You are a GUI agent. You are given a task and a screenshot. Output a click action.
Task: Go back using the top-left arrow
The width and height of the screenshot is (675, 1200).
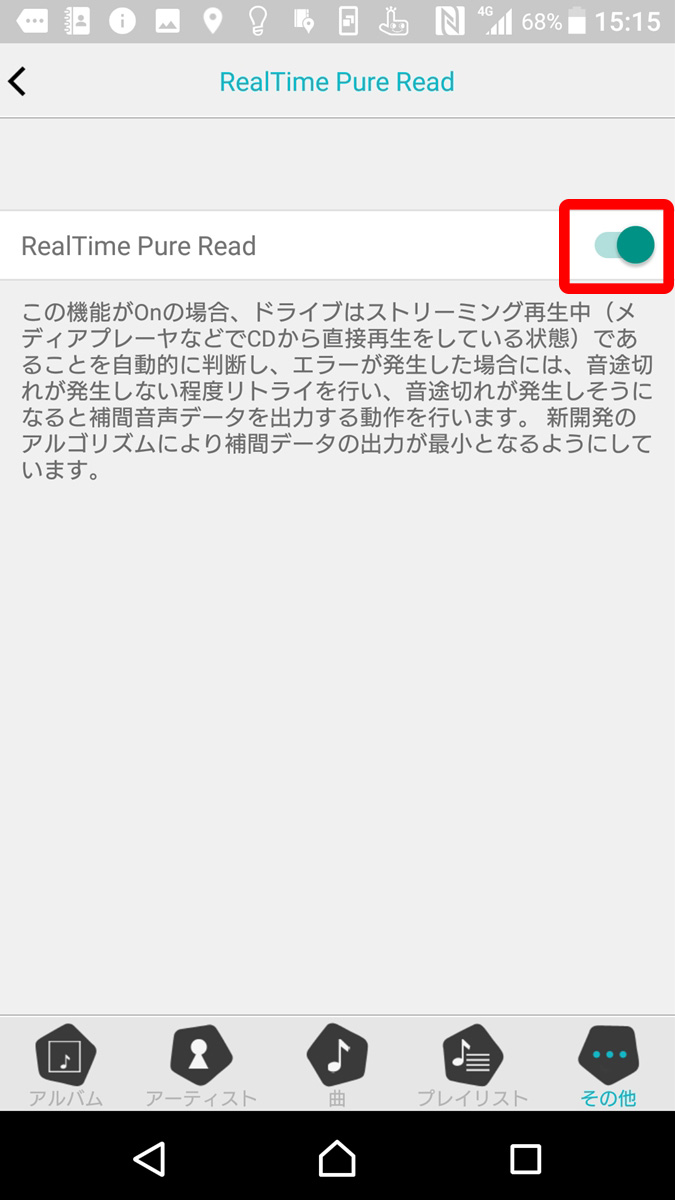(x=17, y=82)
